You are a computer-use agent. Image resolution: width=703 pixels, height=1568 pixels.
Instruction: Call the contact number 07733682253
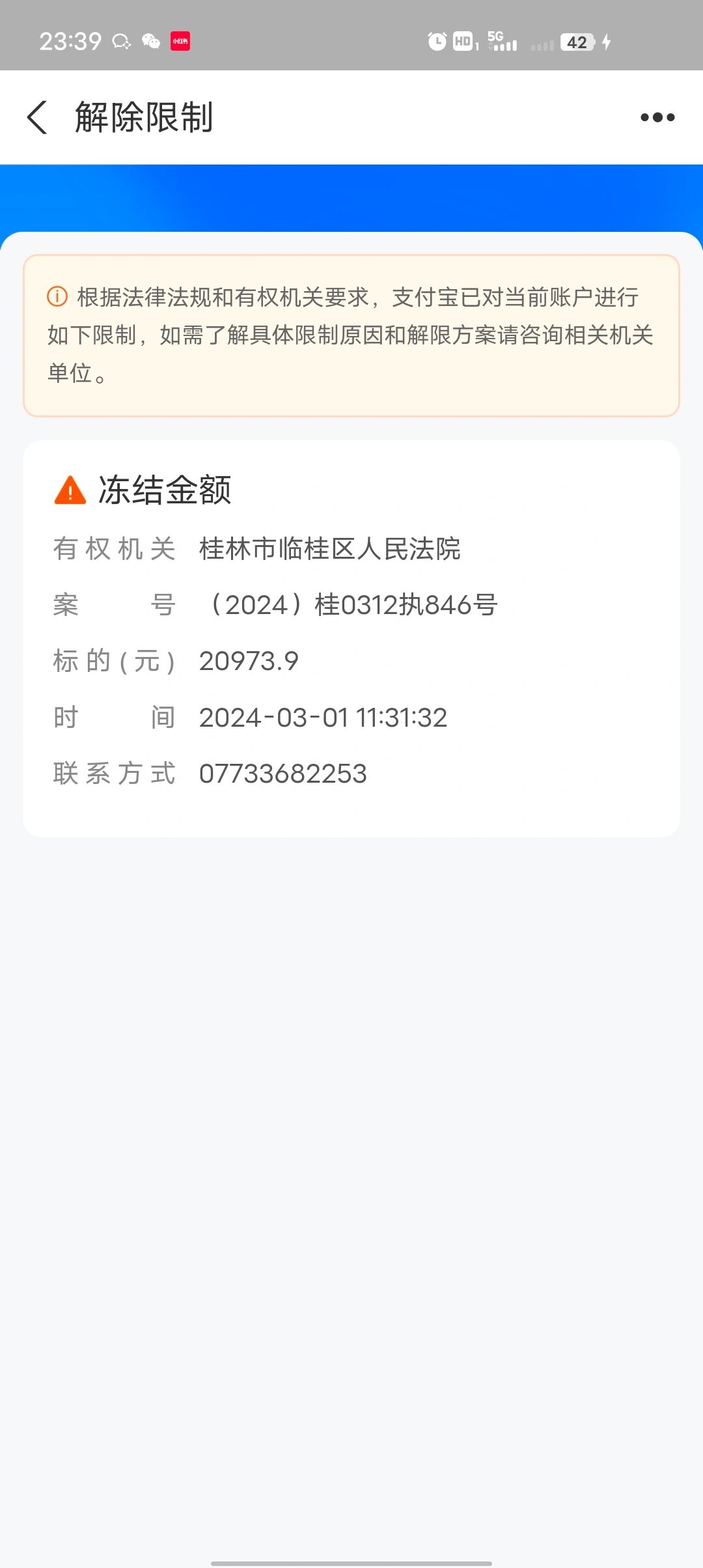click(283, 774)
